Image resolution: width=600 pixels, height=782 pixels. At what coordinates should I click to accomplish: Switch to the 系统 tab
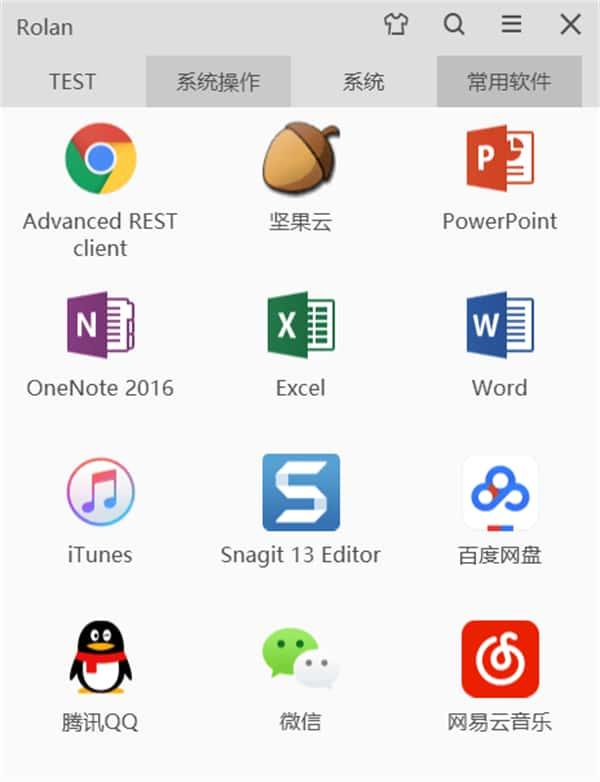point(364,82)
